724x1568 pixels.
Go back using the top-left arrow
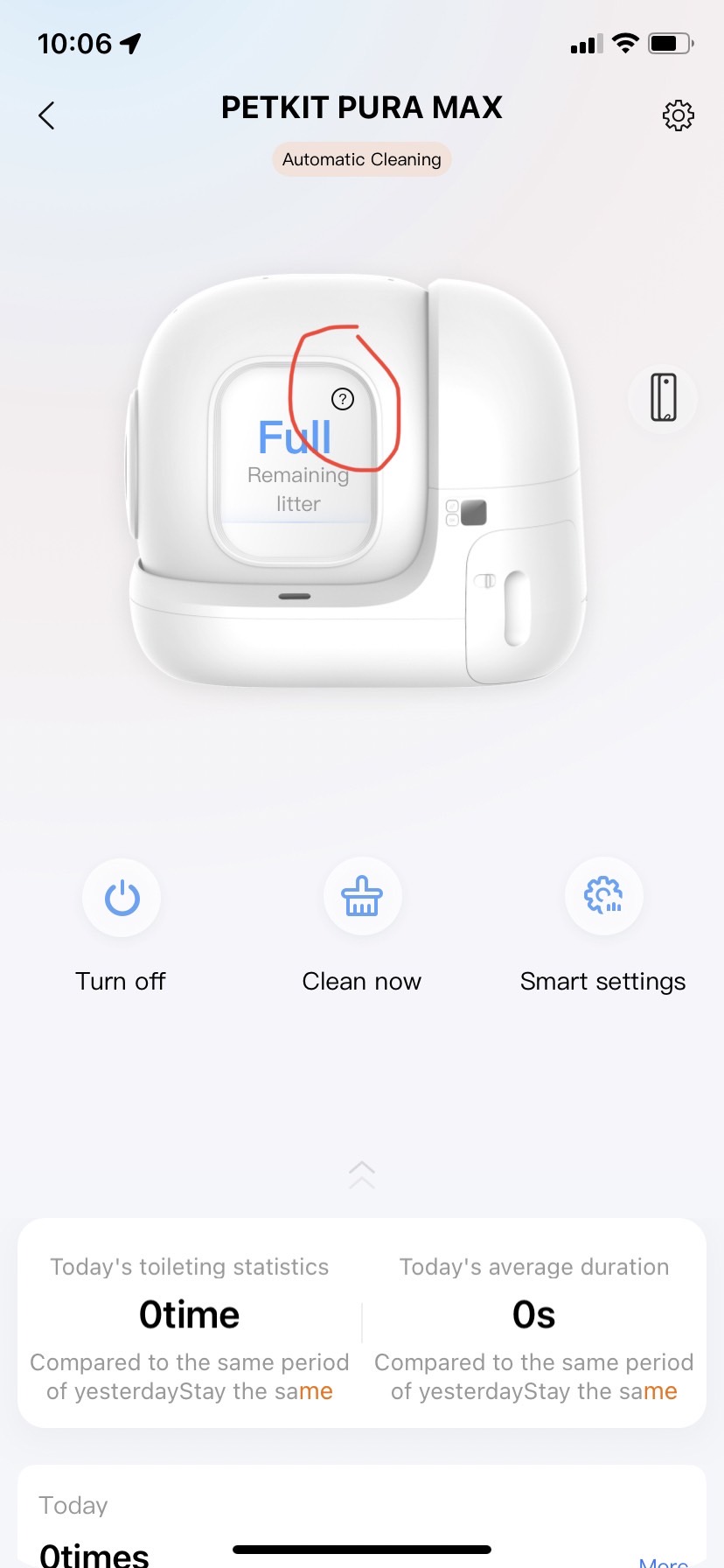pos(47,115)
